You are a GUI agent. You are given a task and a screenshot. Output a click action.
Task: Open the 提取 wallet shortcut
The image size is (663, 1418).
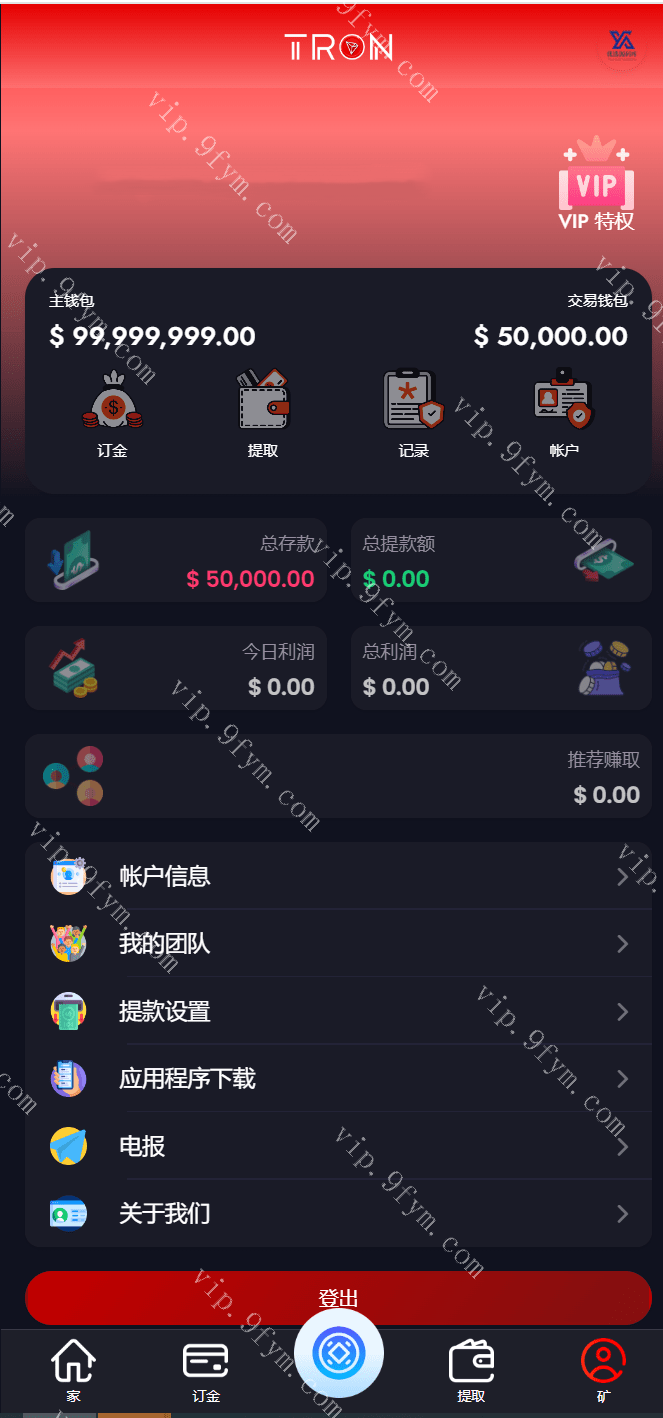(x=263, y=414)
